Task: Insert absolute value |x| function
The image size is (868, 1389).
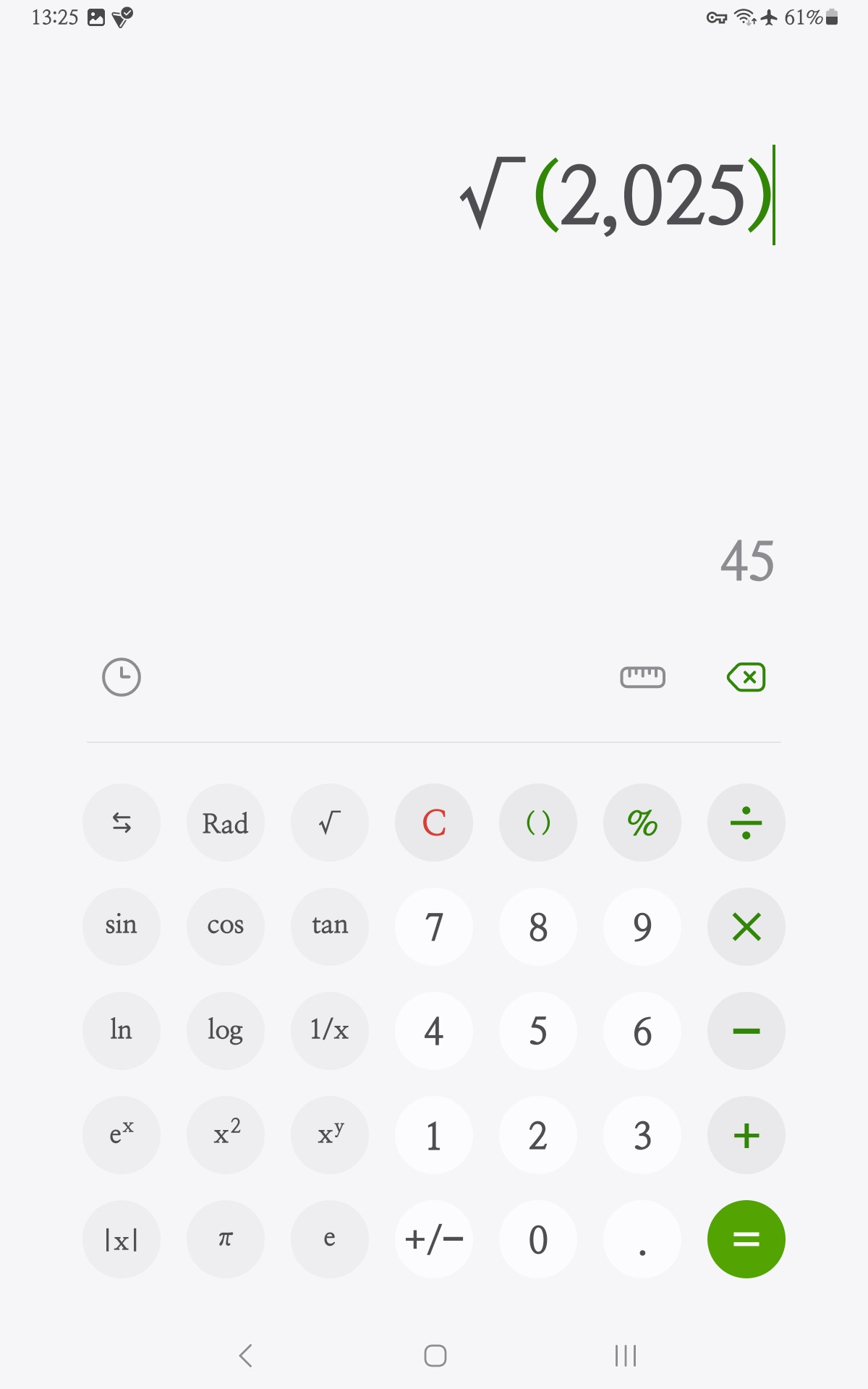Action: 122,1239
